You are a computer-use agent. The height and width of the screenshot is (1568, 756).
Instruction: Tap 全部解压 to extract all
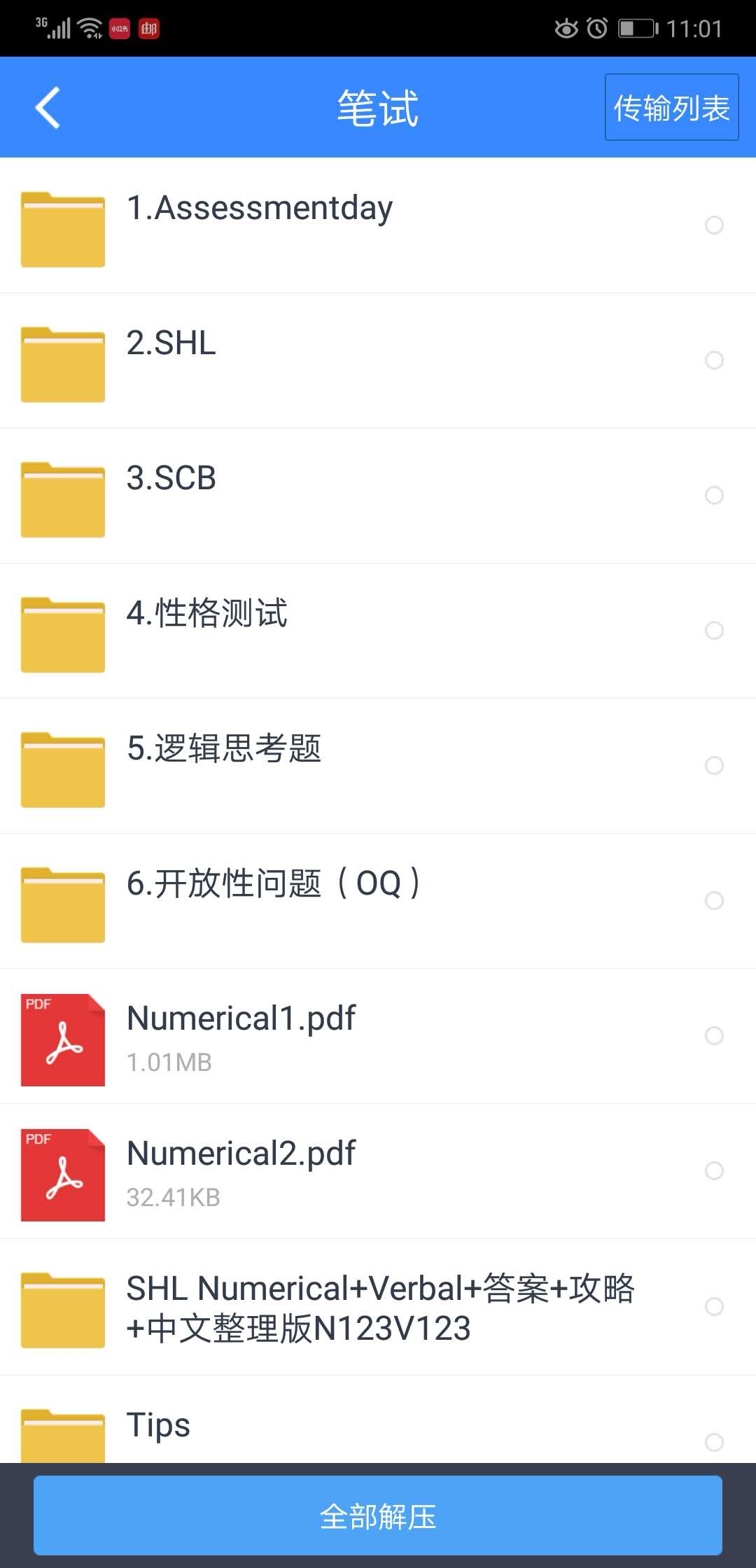coord(378,1516)
